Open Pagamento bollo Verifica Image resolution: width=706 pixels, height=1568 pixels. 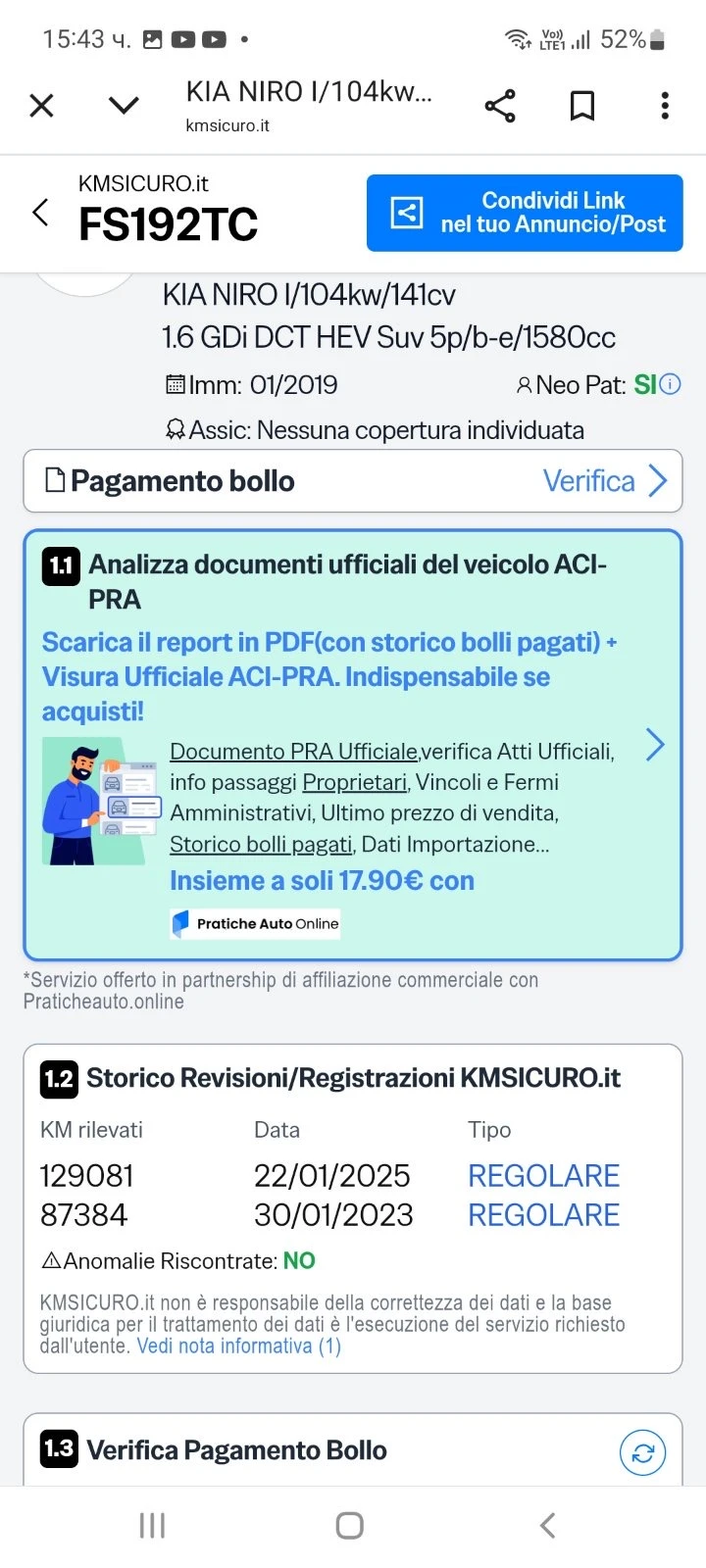(x=604, y=481)
